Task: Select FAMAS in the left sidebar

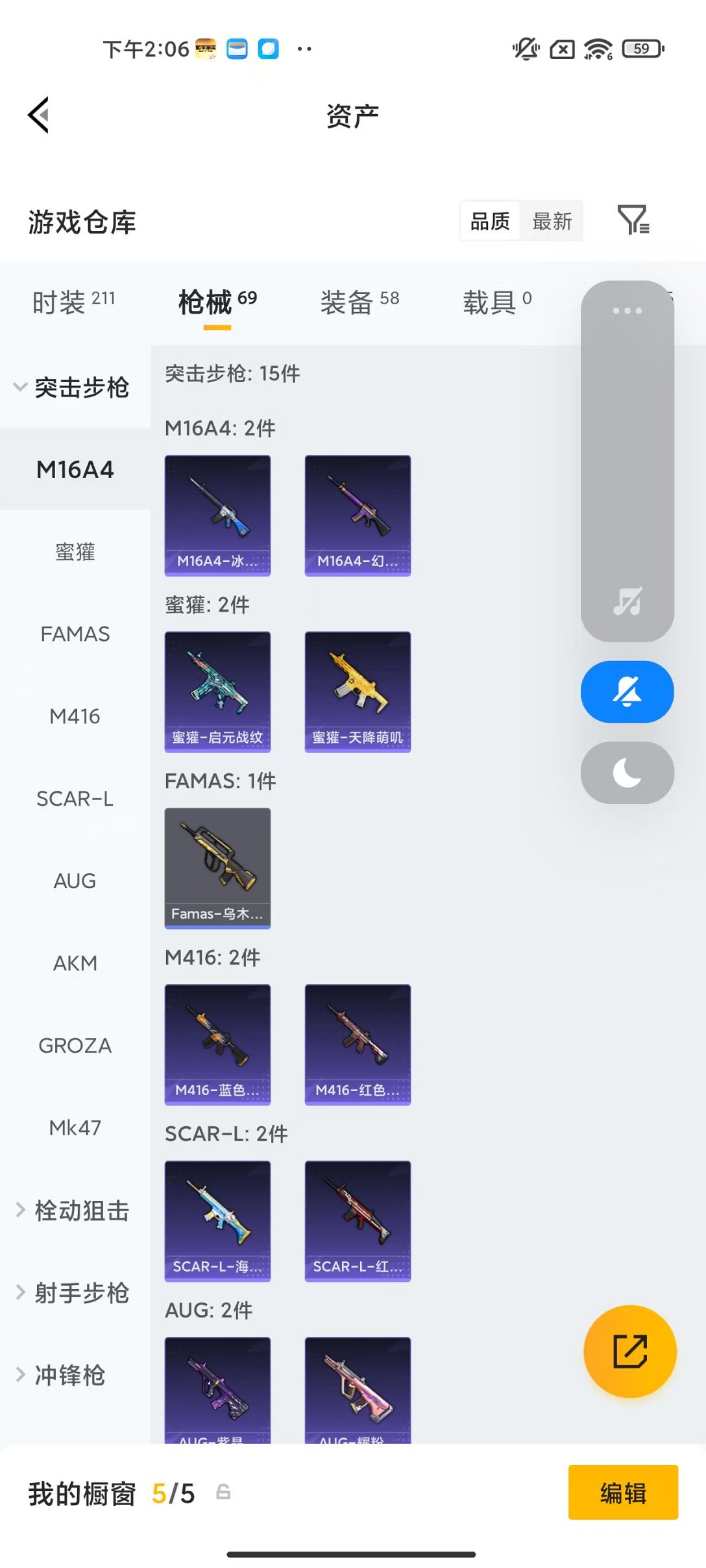Action: tap(75, 634)
